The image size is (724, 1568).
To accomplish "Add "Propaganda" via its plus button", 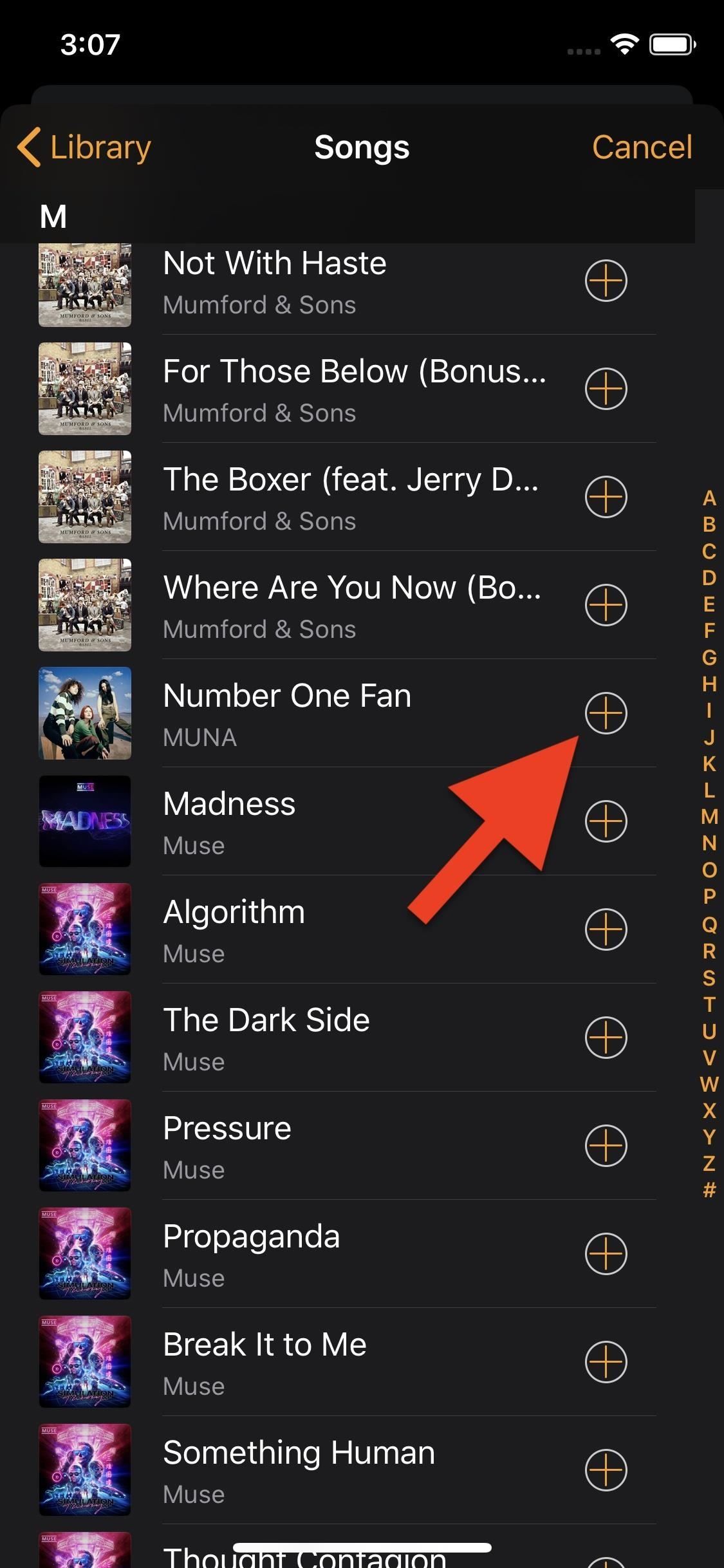I will (x=606, y=1253).
